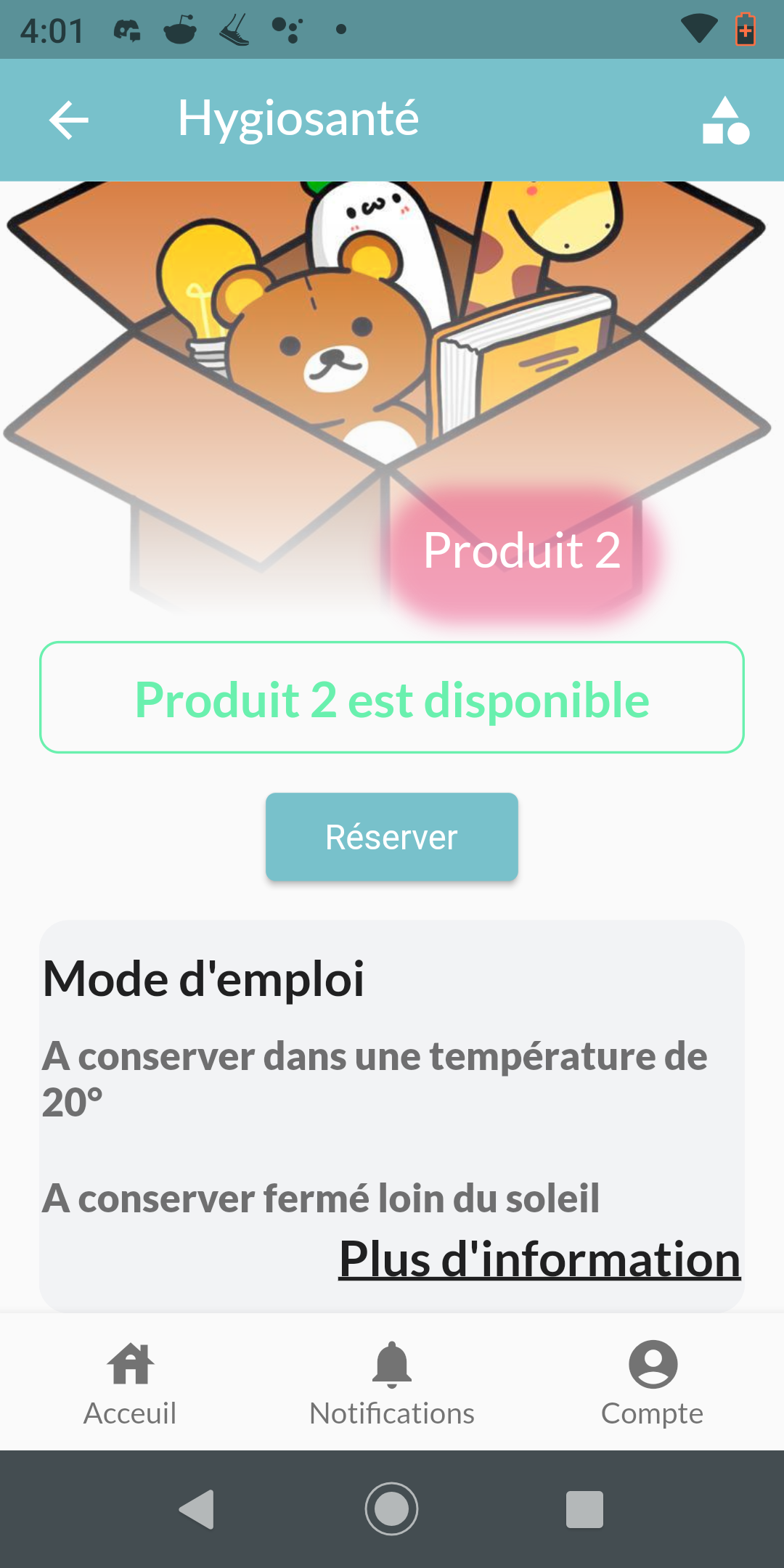Viewport: 784px width, 1568px height.
Task: Tap the battery indicator in the status bar
Action: pos(746,29)
